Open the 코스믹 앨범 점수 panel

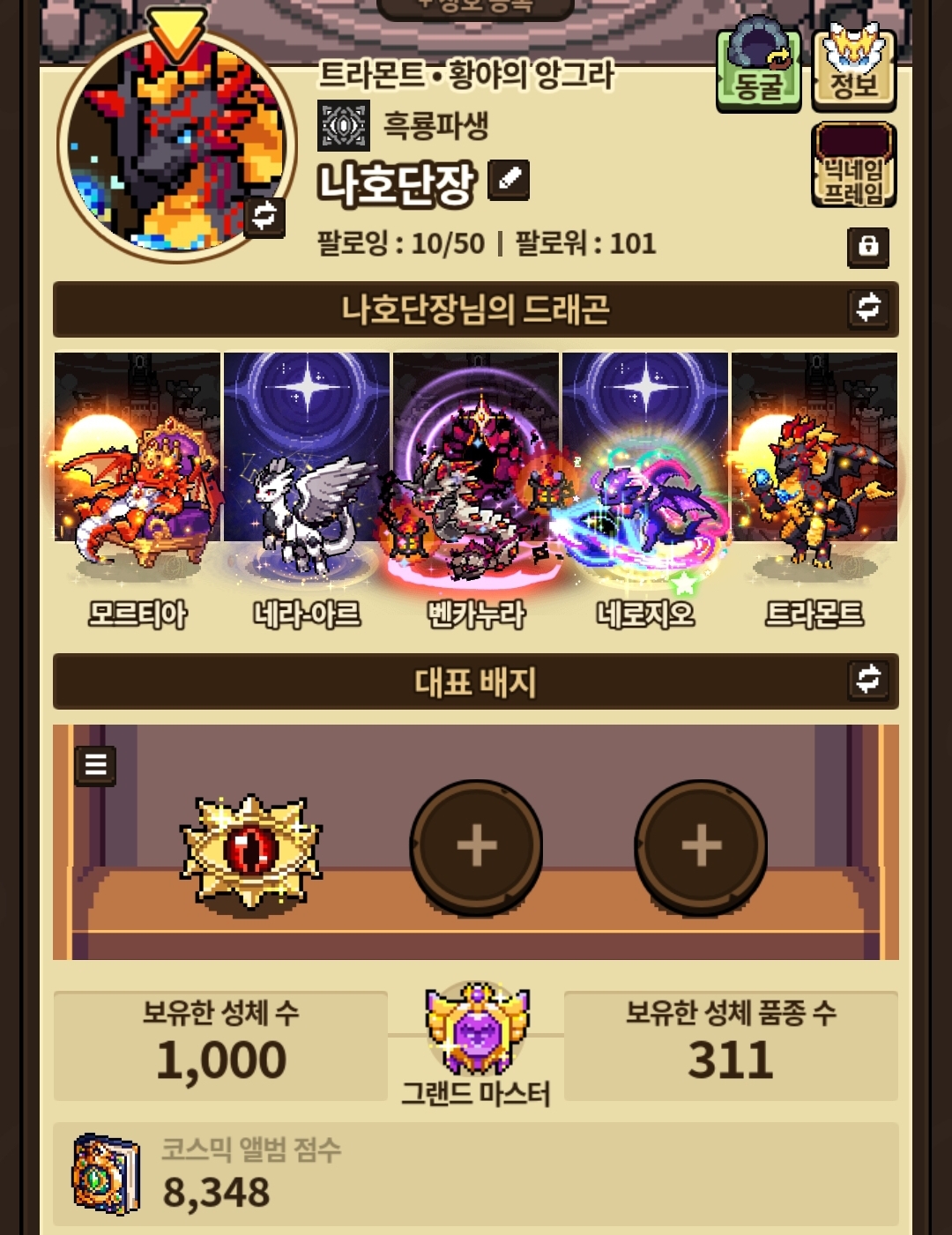pos(476,1174)
